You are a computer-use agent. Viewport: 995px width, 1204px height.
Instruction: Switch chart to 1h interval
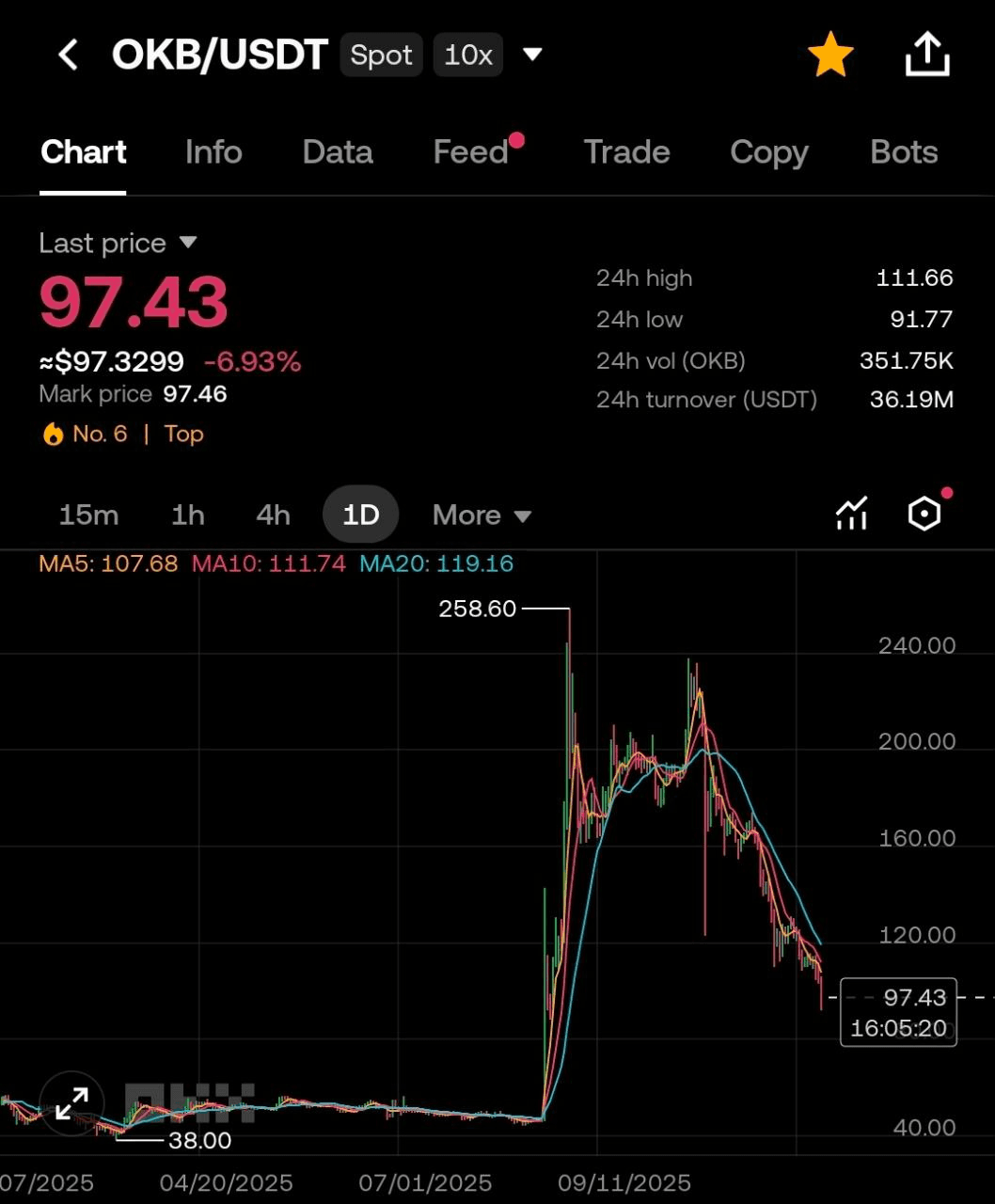click(x=187, y=515)
